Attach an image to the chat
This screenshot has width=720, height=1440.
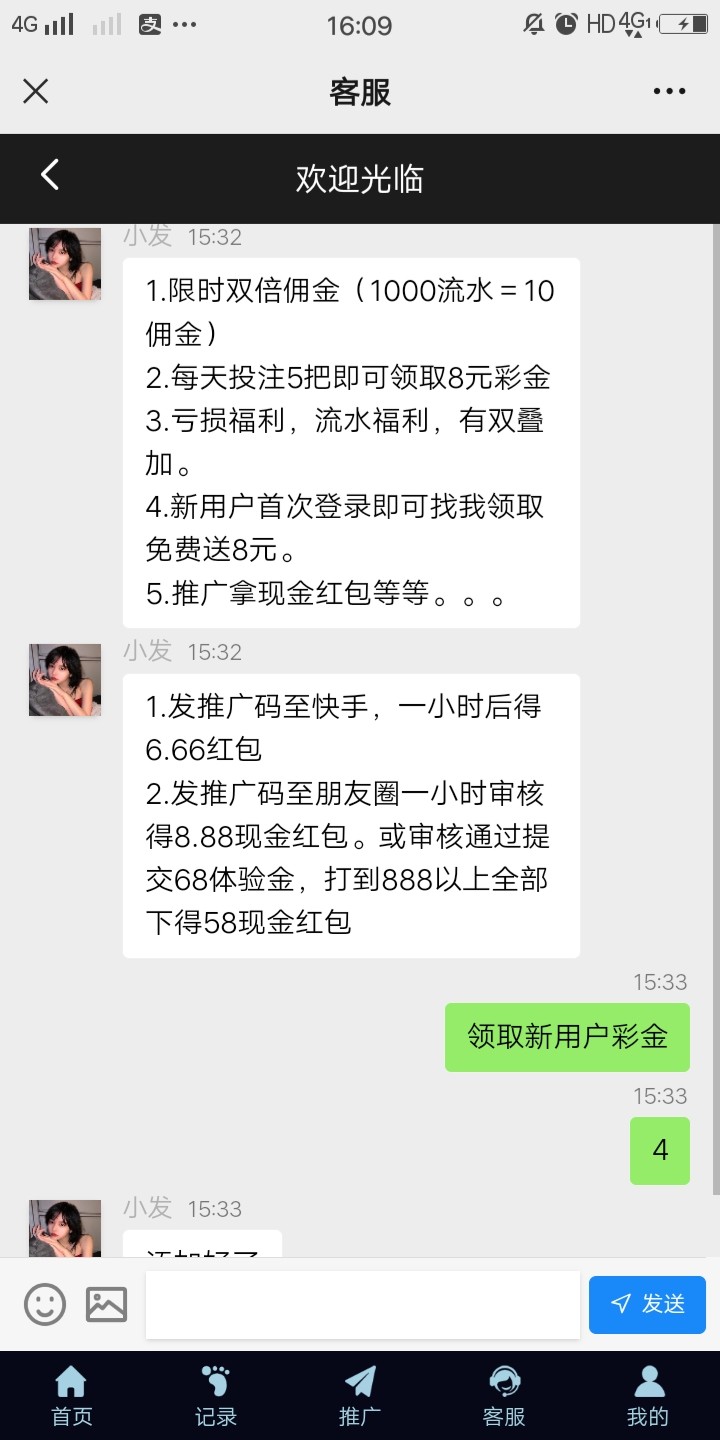pos(106,1304)
